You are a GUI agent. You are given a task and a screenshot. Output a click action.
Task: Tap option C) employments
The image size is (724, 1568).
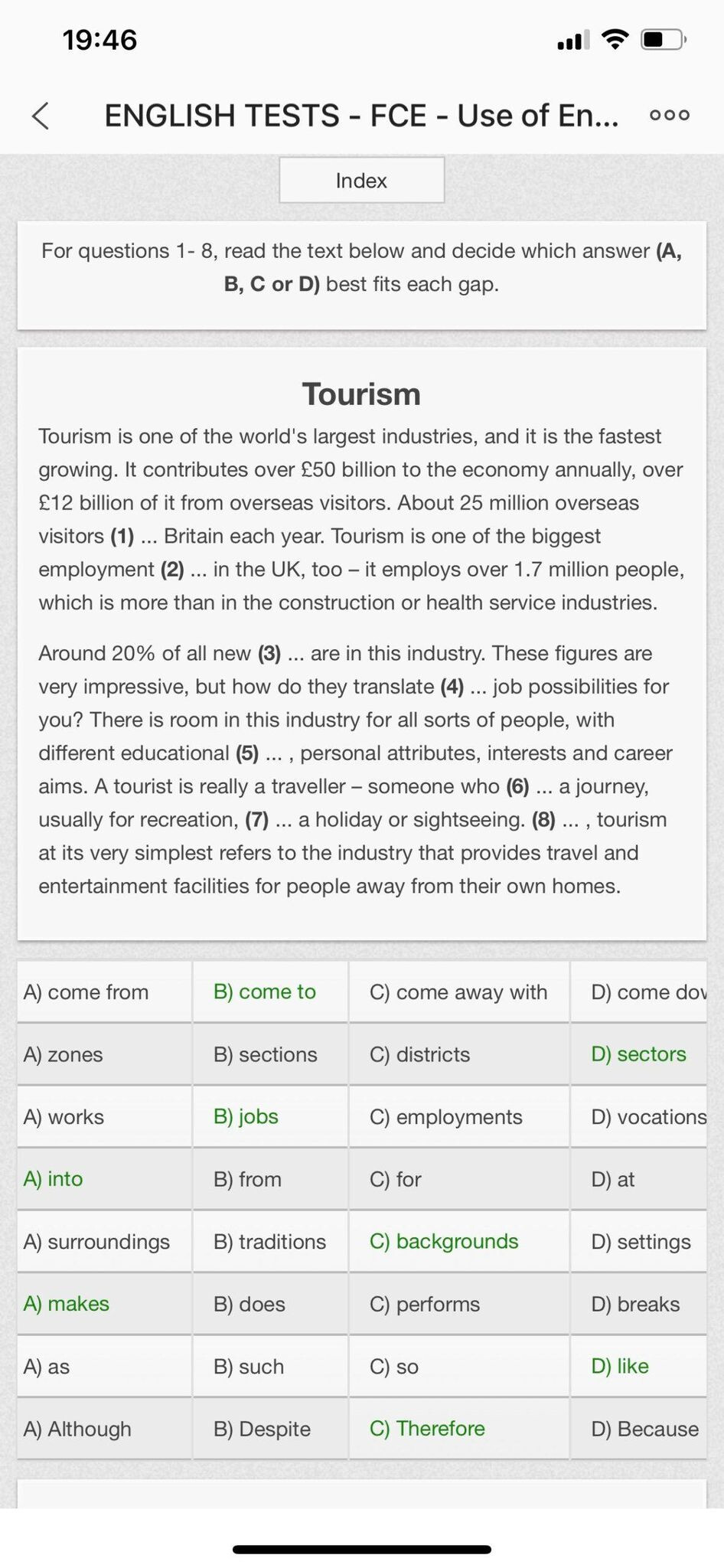445,1117
